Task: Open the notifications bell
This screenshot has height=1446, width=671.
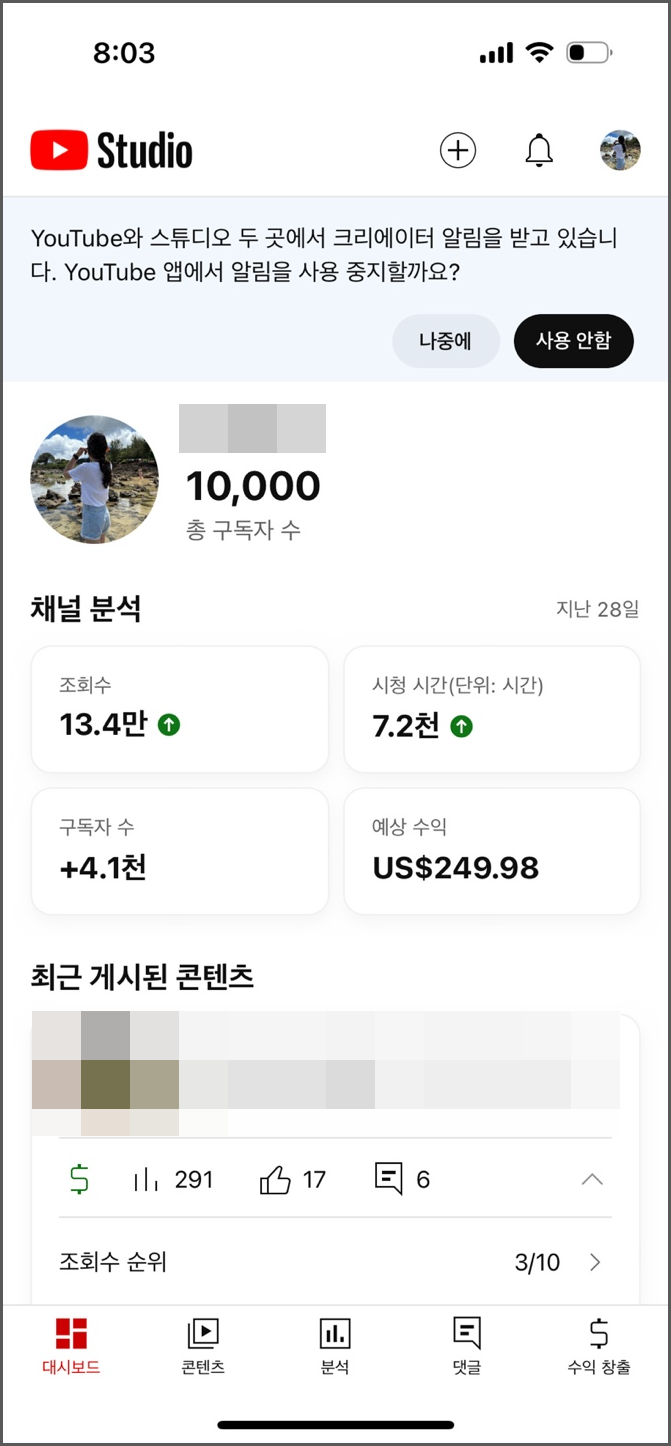Action: click(539, 151)
